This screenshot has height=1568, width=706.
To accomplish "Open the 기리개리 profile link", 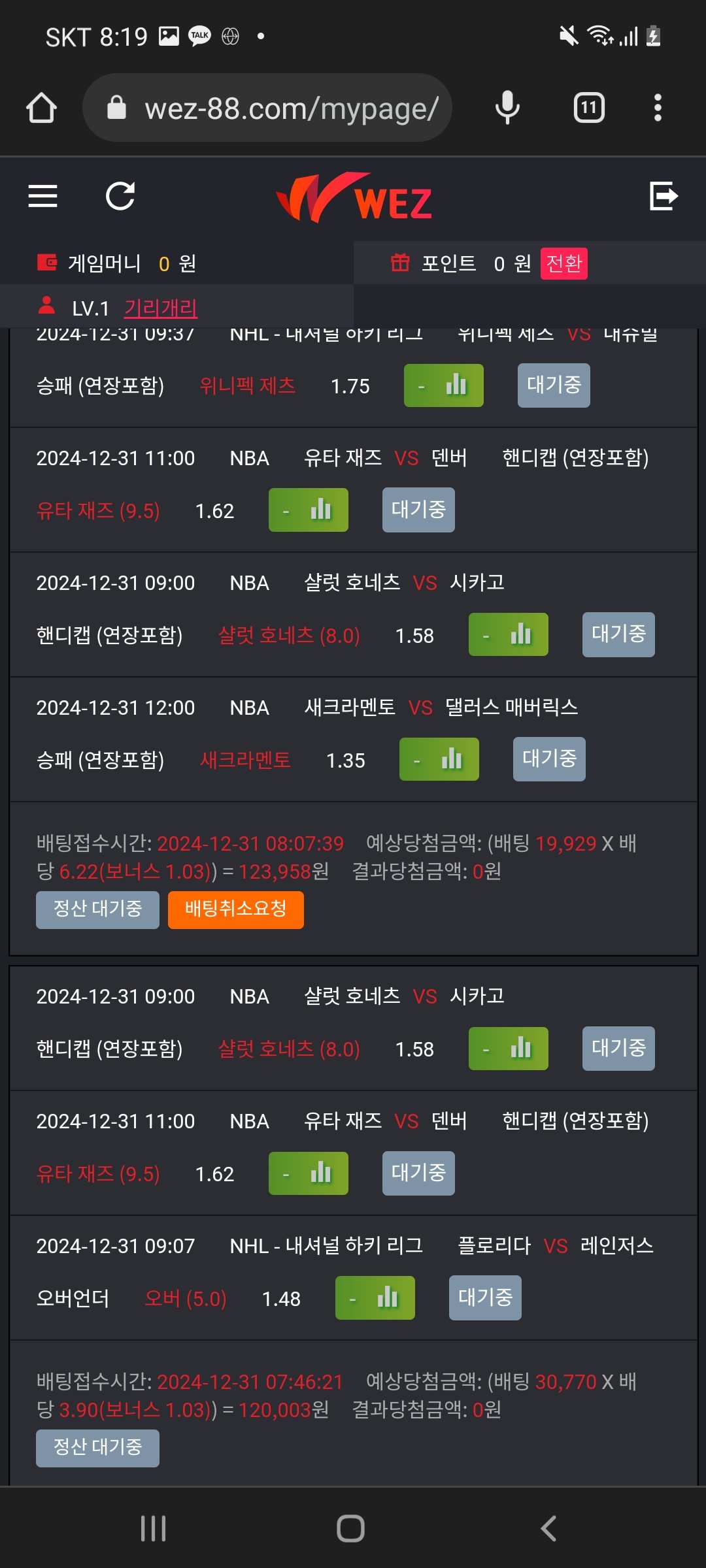I will (x=161, y=308).
